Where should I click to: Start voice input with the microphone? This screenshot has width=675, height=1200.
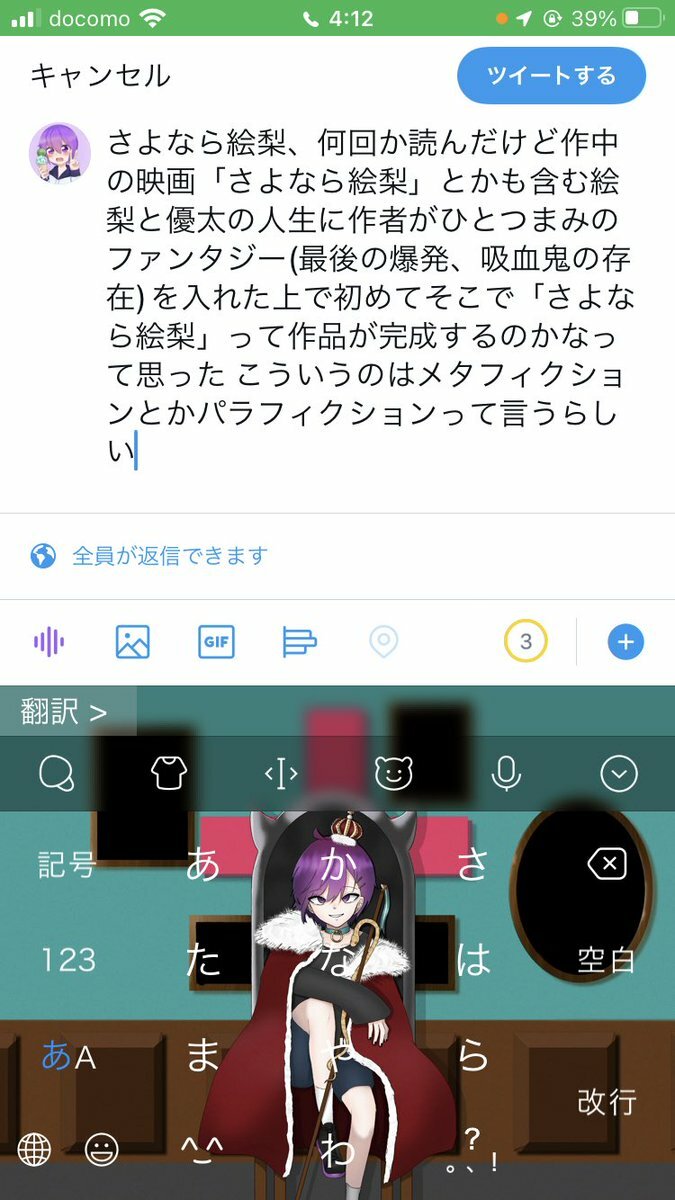point(506,772)
